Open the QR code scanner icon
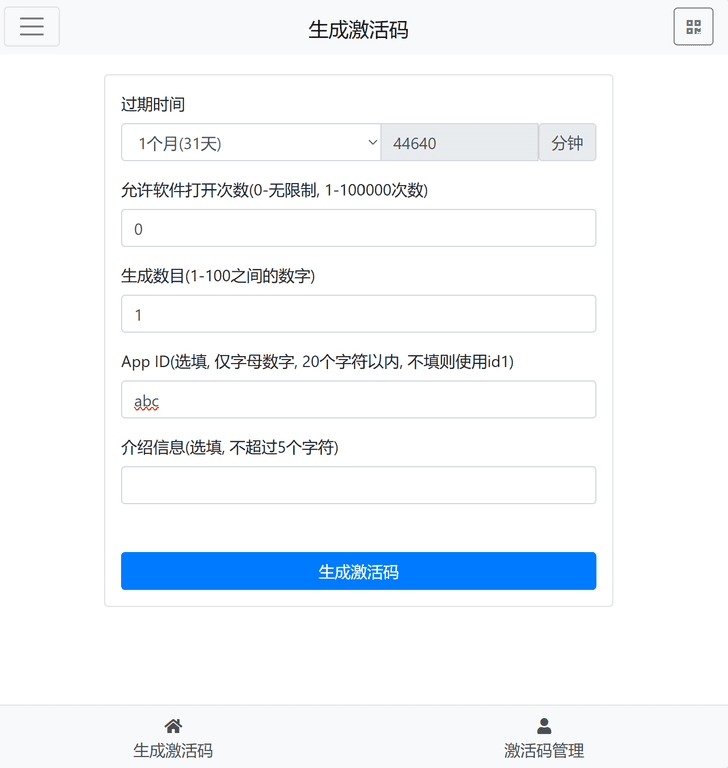This screenshot has height=768, width=728. tap(693, 27)
